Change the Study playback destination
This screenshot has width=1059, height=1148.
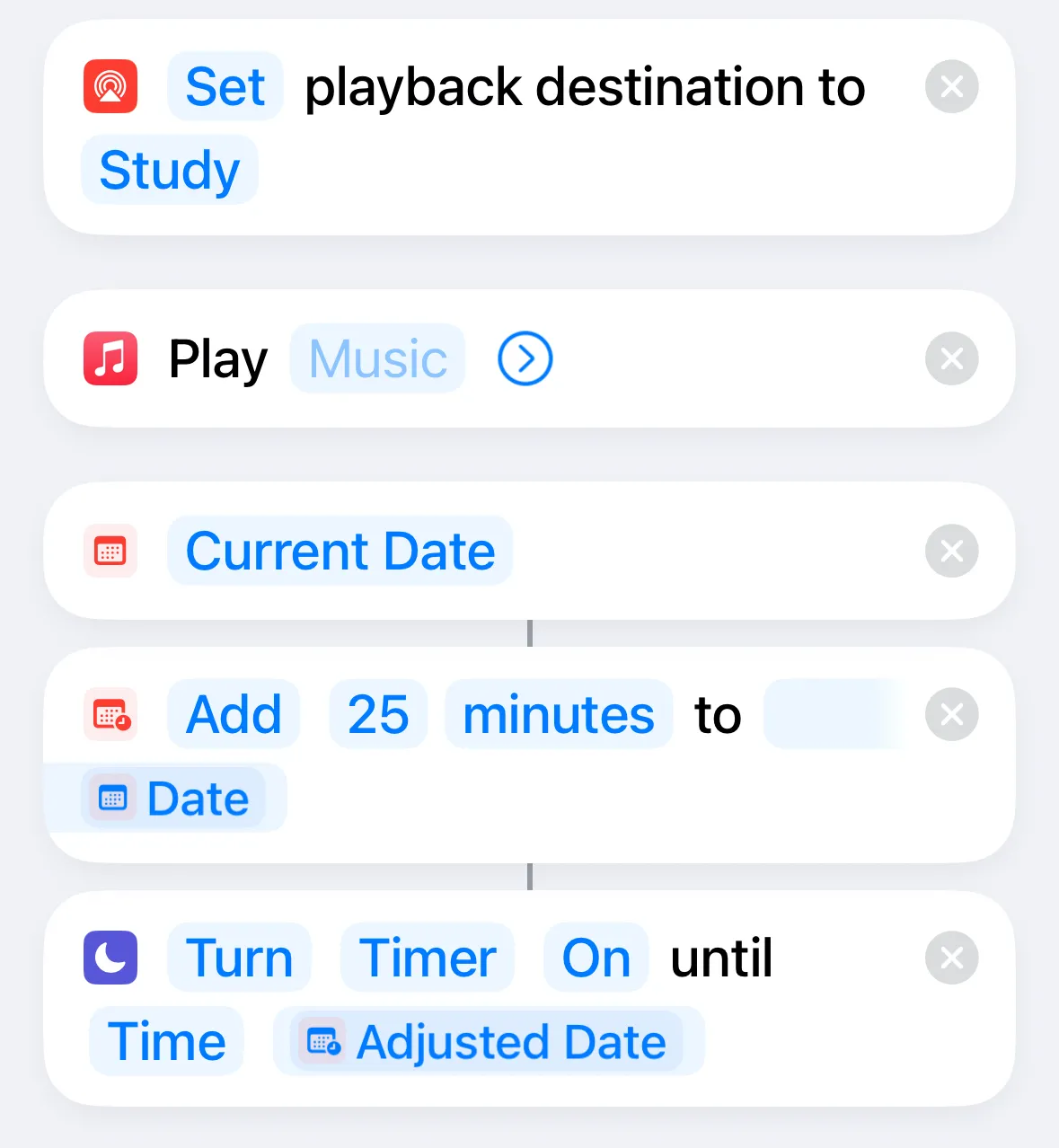pos(170,170)
